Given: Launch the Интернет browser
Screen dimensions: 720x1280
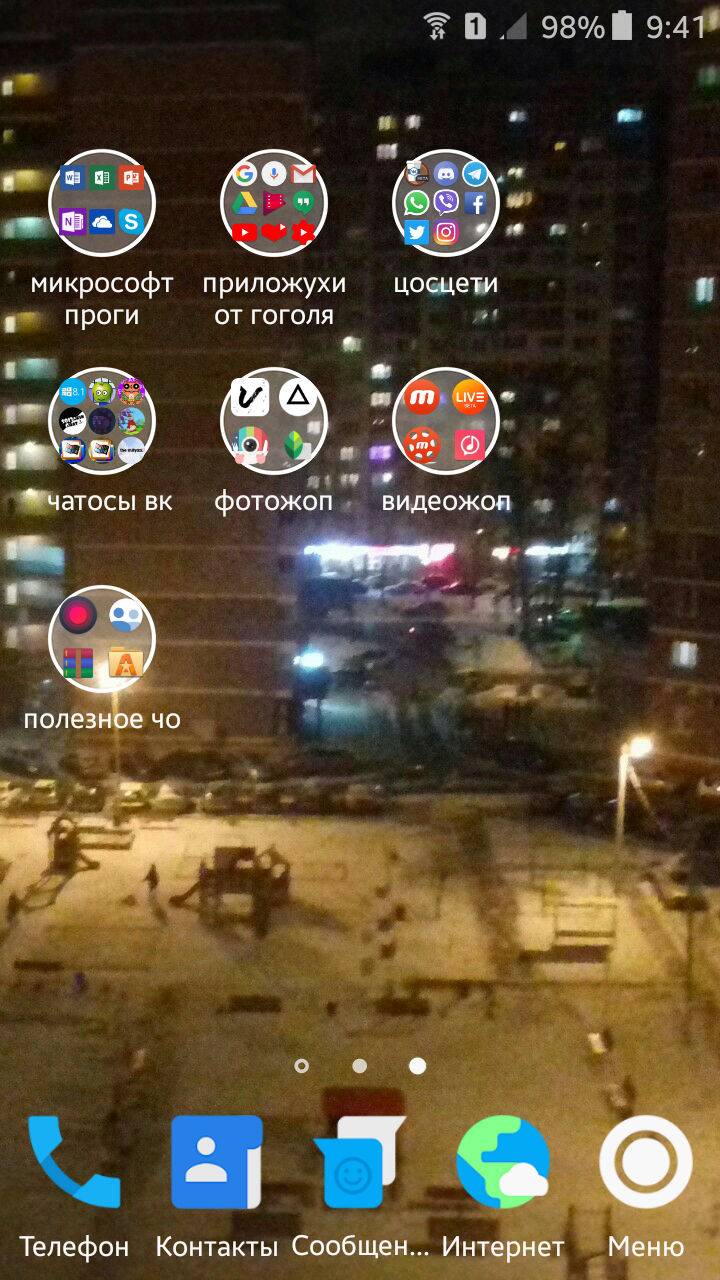Looking at the screenshot, I should [x=503, y=1163].
